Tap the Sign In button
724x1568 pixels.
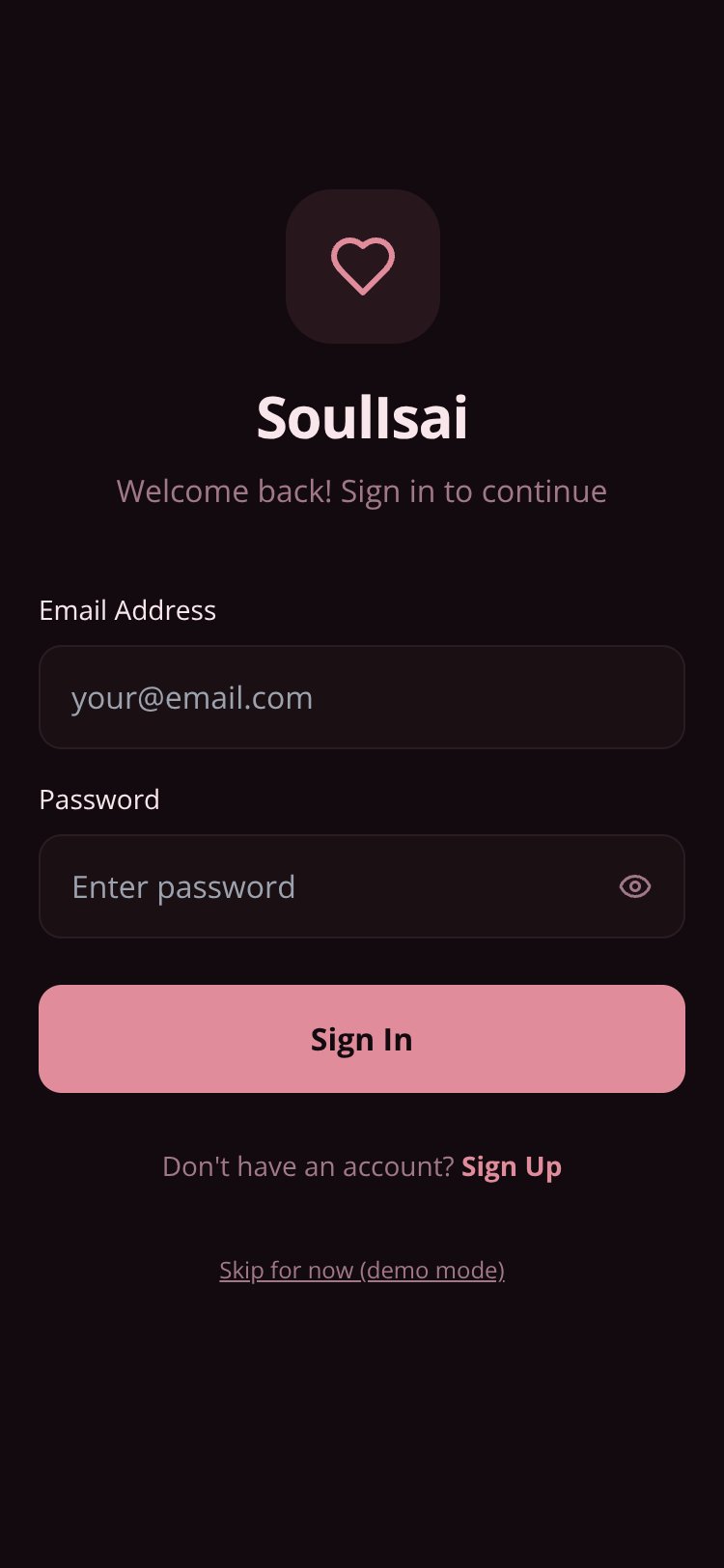coord(362,1039)
